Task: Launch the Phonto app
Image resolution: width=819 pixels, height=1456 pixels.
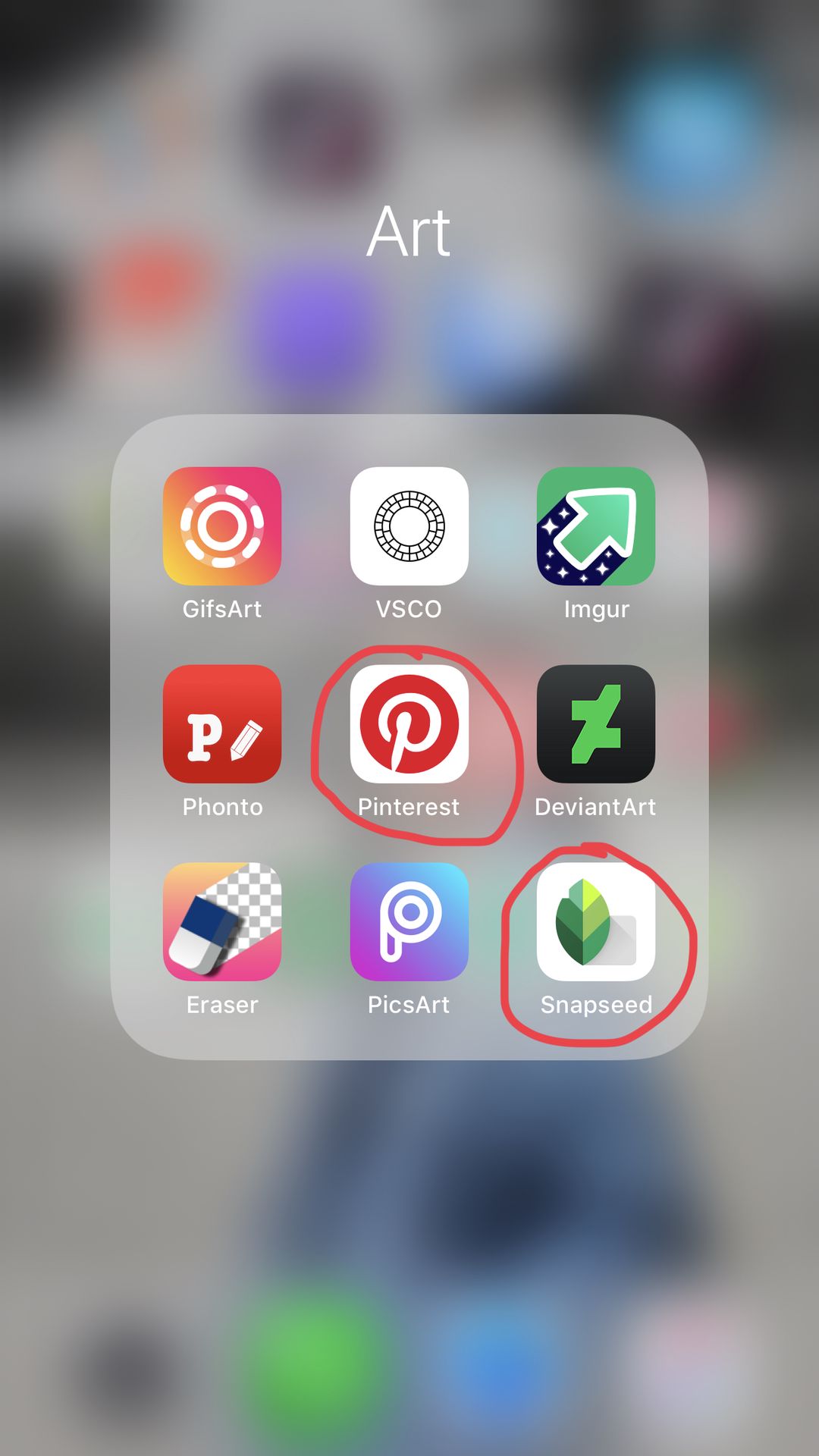Action: coord(222,724)
